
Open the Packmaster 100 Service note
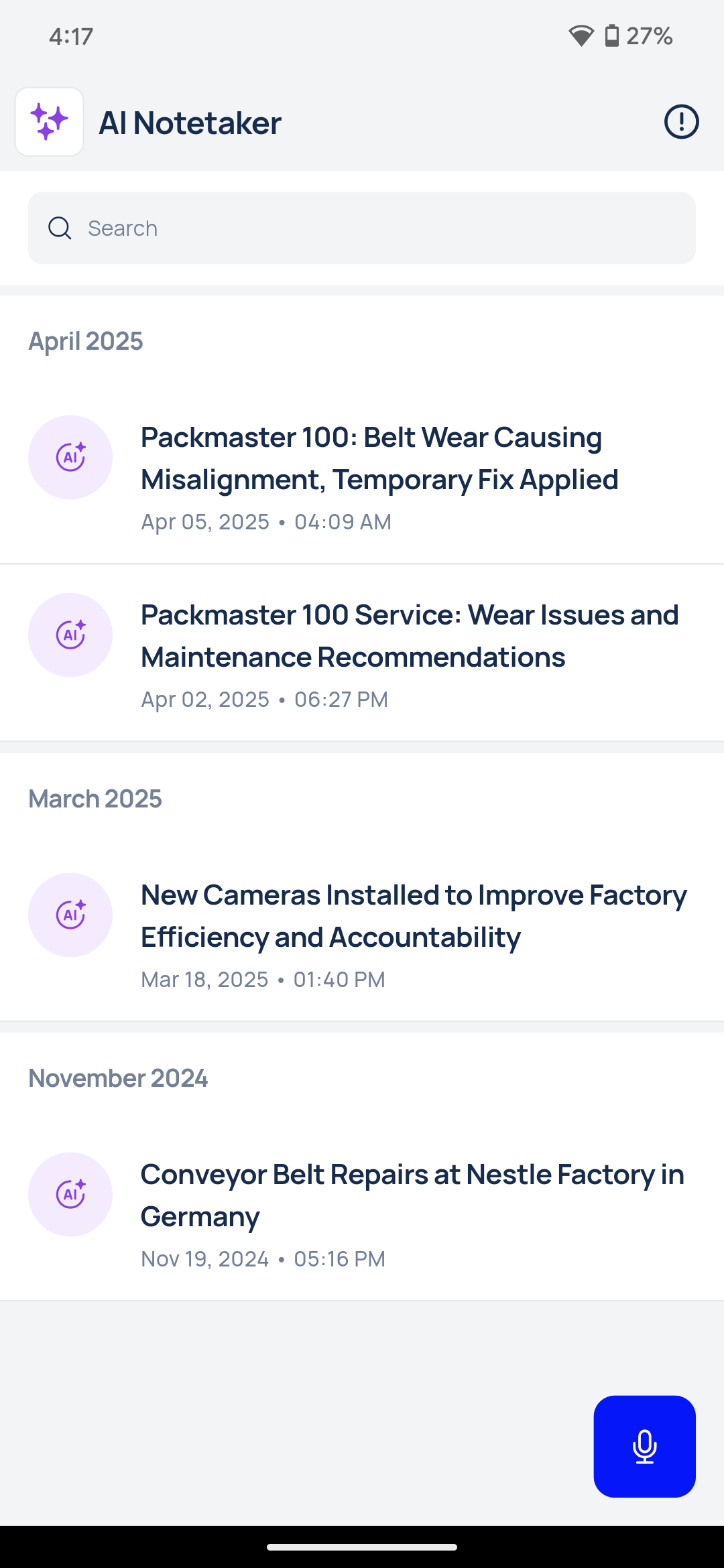[362, 654]
